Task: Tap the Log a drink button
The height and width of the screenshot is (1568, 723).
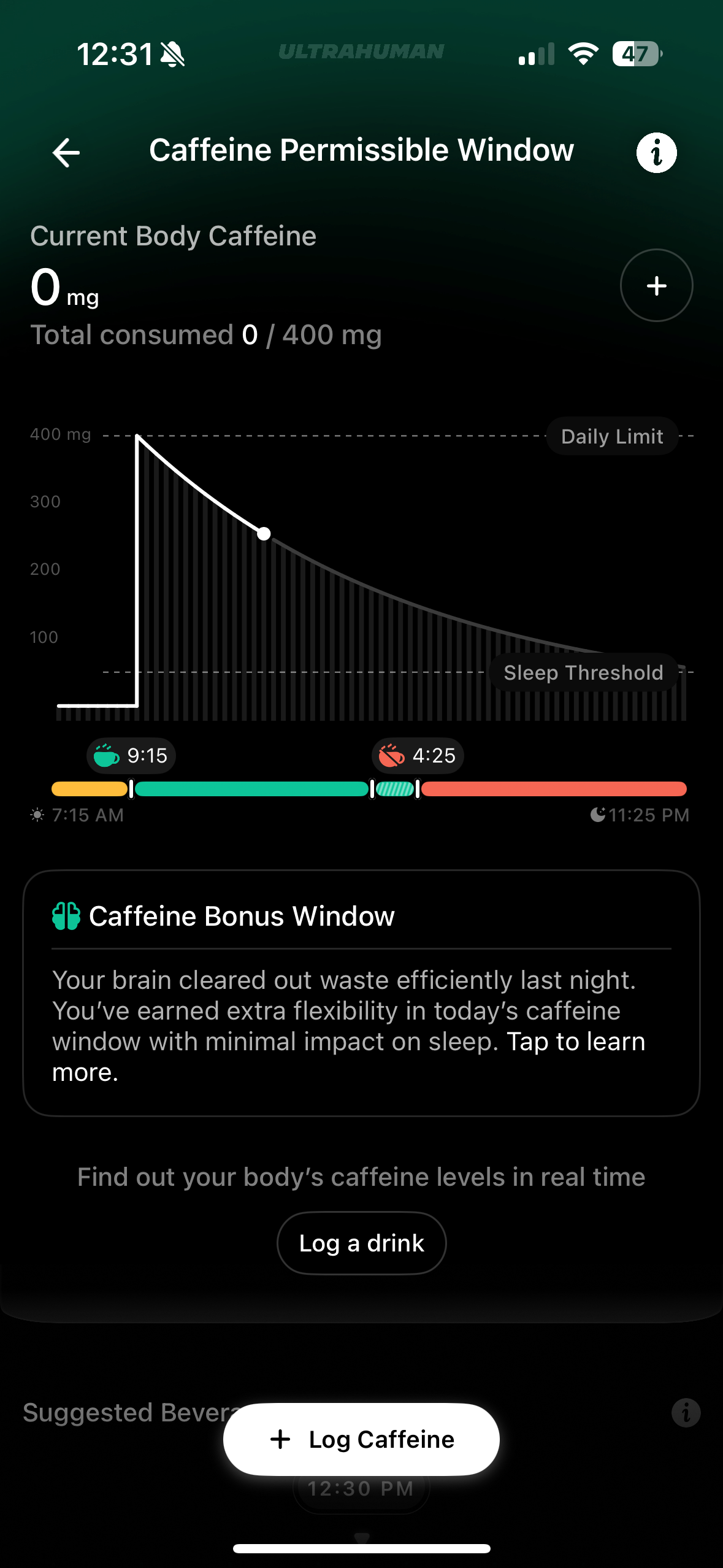Action: click(361, 1243)
